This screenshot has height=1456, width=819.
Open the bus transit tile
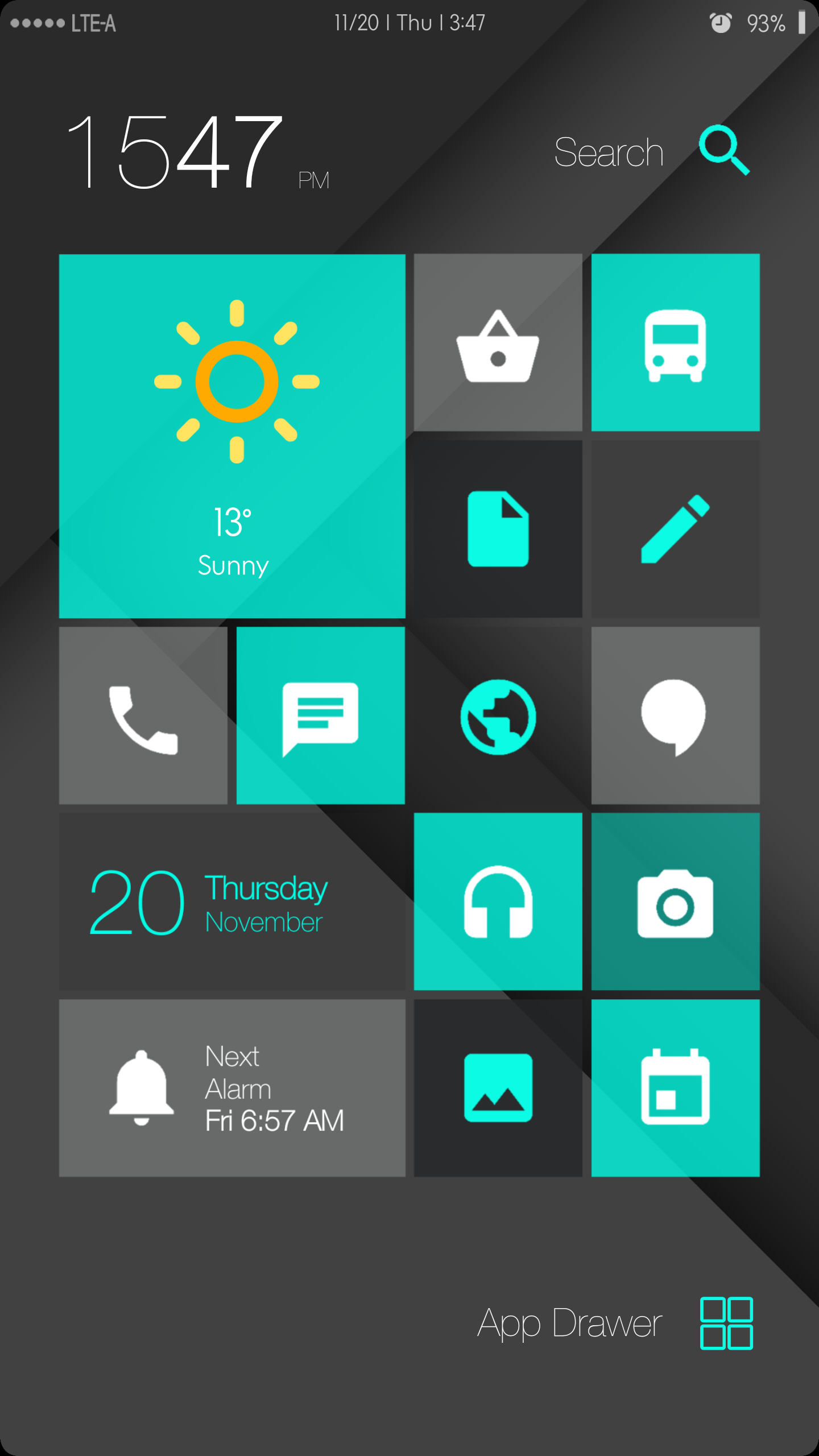tap(675, 342)
